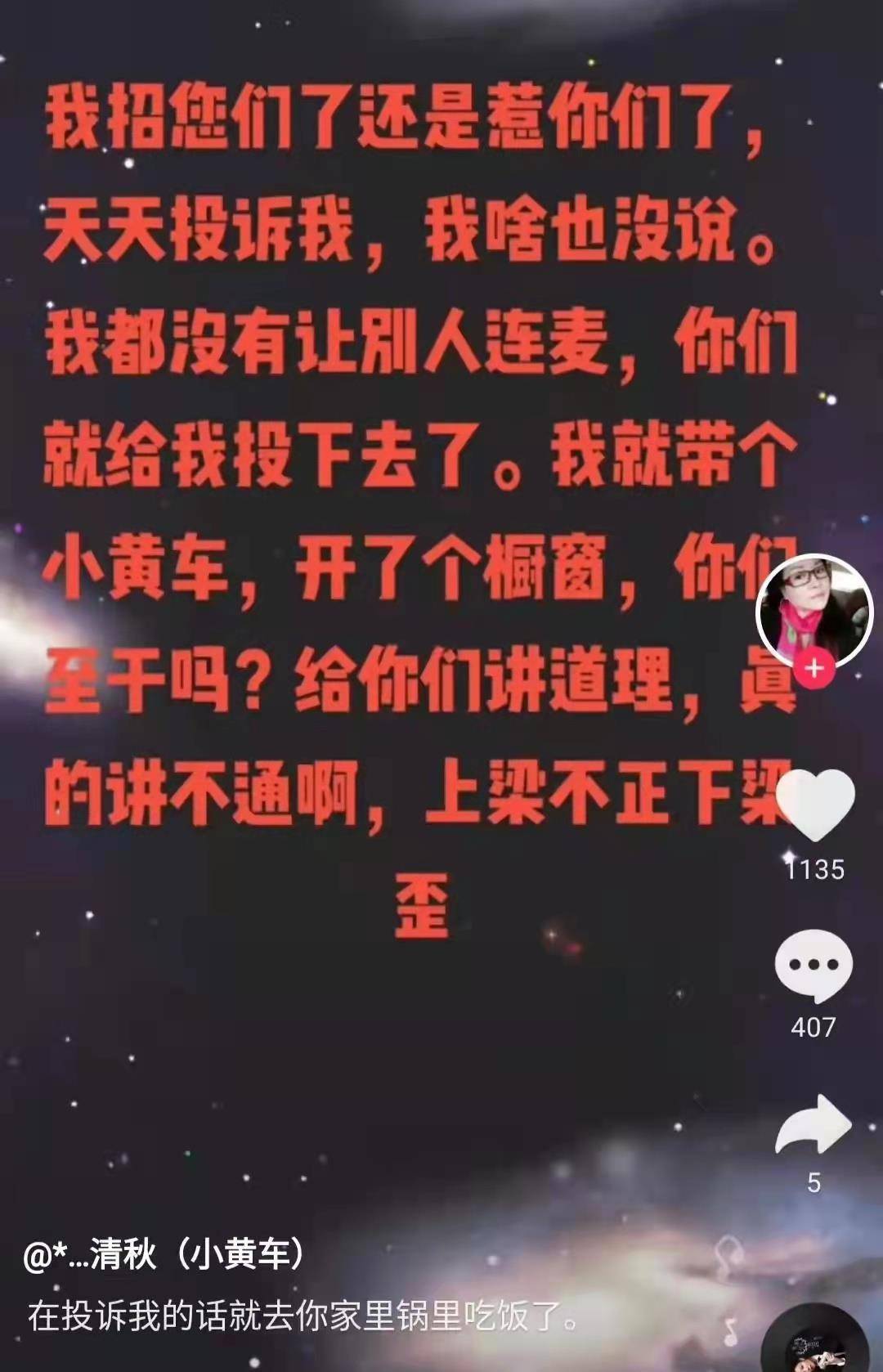This screenshot has height=1372, width=883.
Task: Like this video with the heart
Action: click(x=814, y=805)
